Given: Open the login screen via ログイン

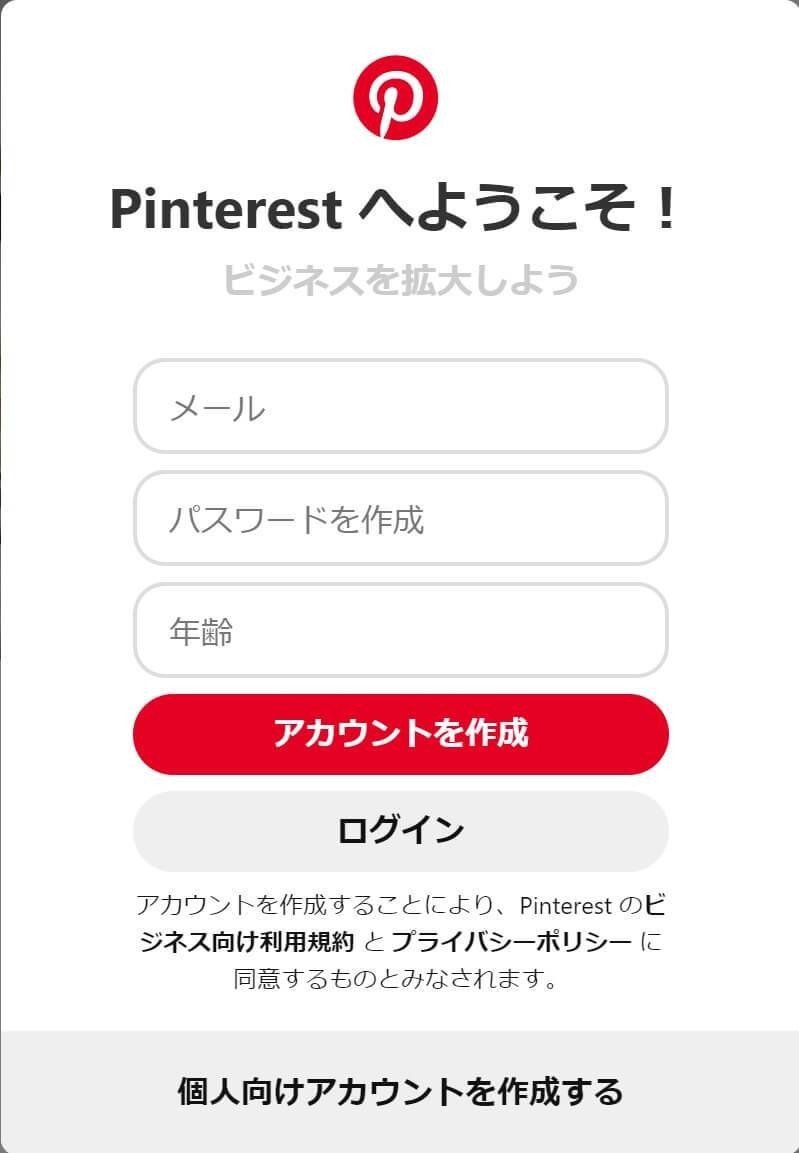Looking at the screenshot, I should (x=399, y=829).
